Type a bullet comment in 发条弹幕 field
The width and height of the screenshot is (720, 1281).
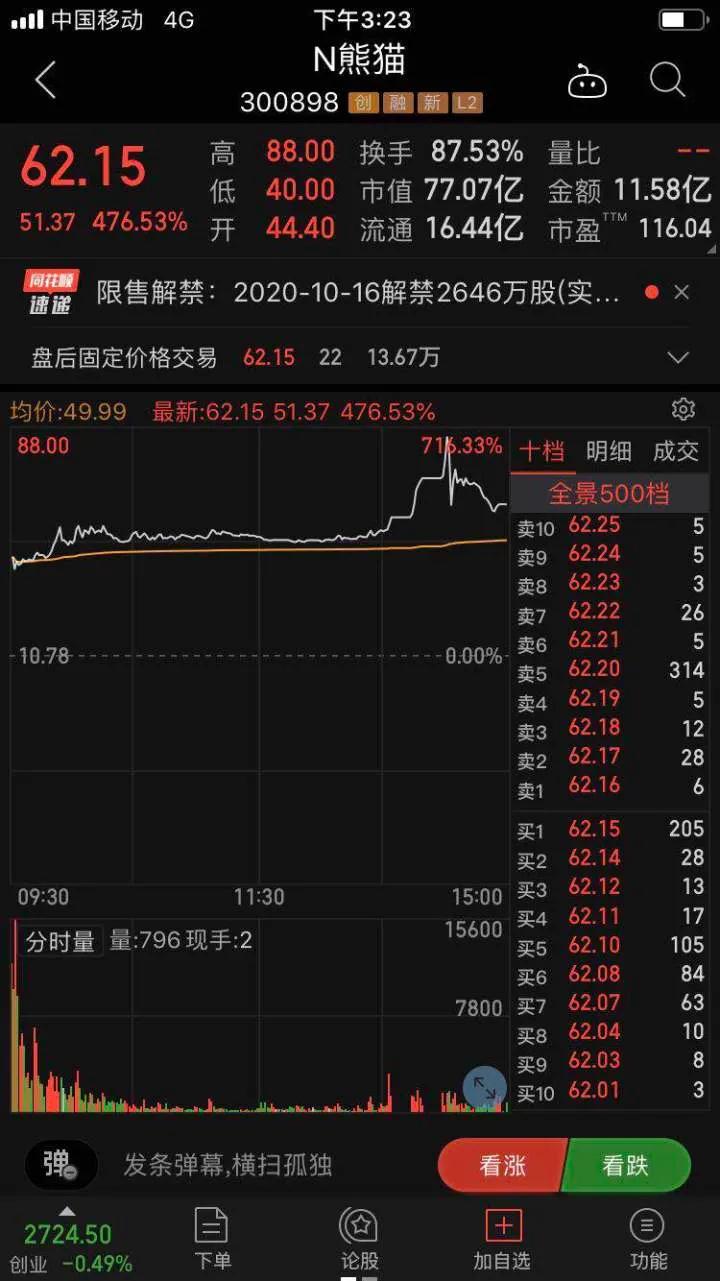click(228, 1165)
